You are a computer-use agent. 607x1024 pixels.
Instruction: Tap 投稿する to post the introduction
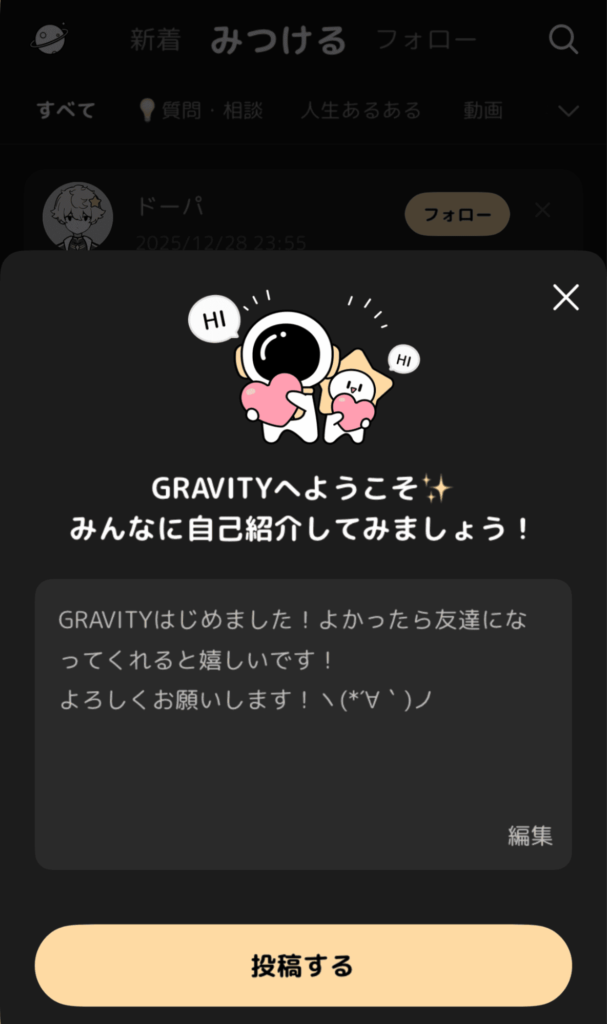303,966
